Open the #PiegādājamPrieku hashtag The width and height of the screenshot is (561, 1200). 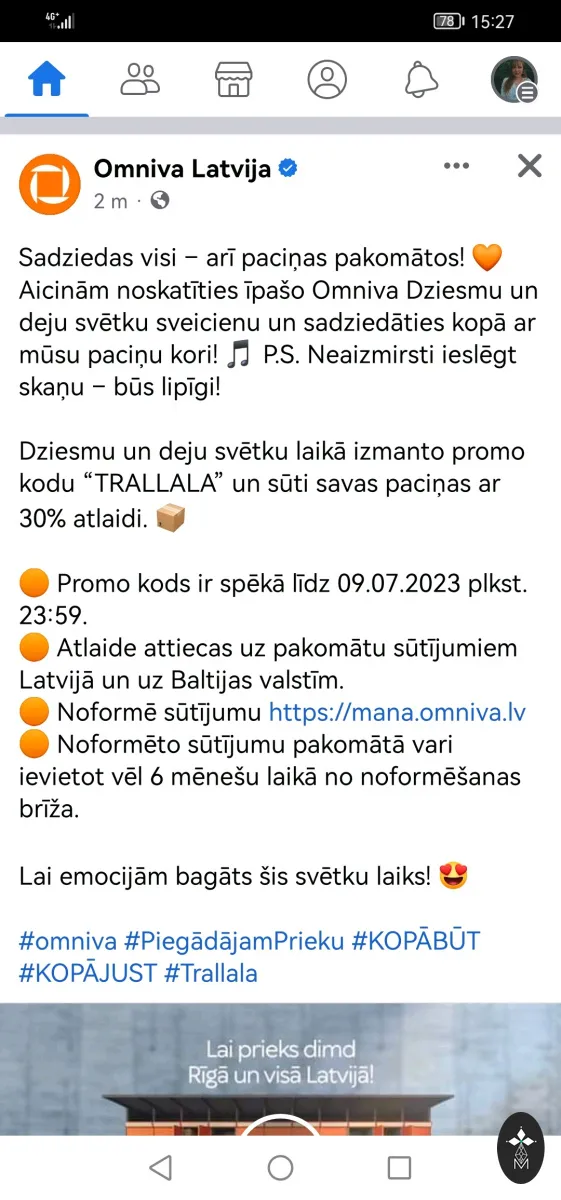[x=234, y=941]
